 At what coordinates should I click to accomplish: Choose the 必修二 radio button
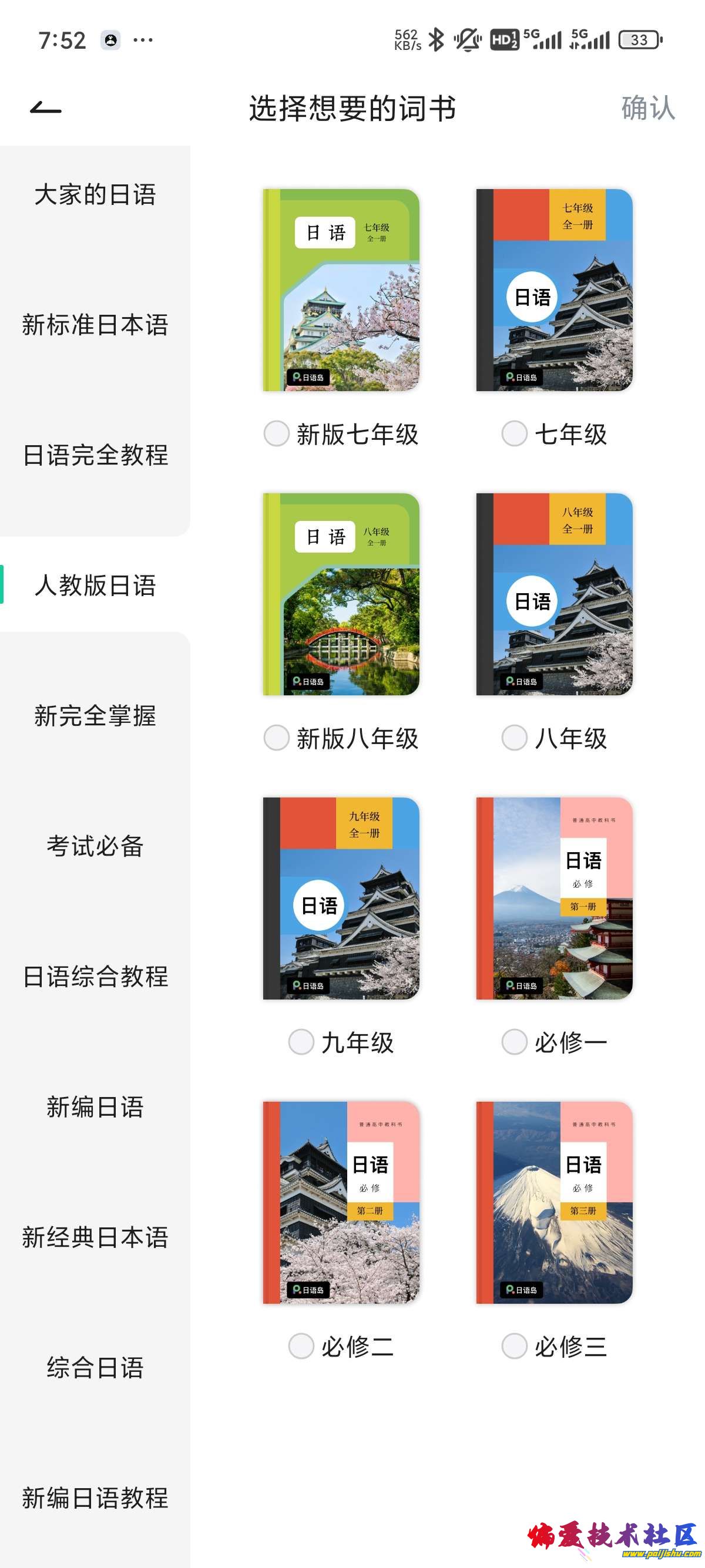301,1346
